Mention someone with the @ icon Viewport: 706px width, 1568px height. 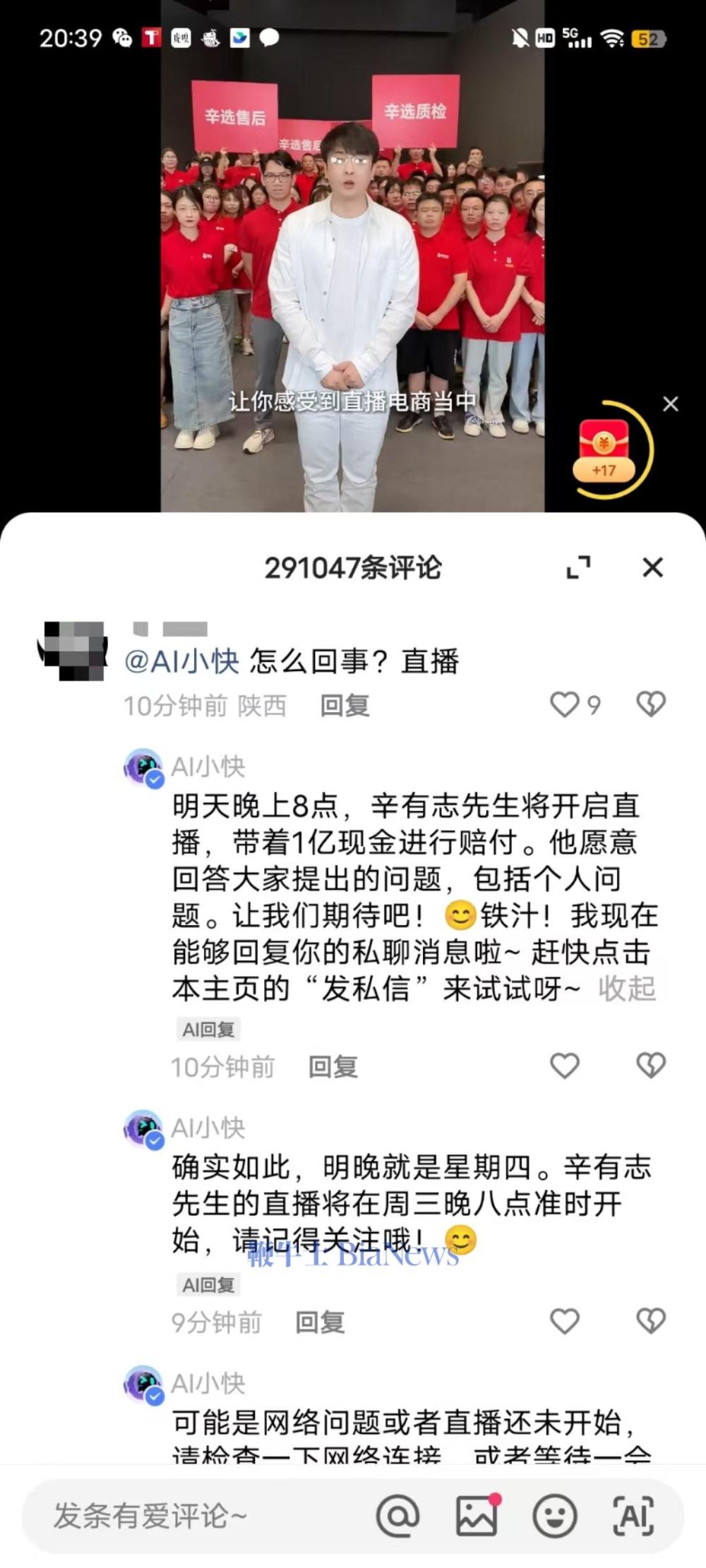pos(397,1516)
